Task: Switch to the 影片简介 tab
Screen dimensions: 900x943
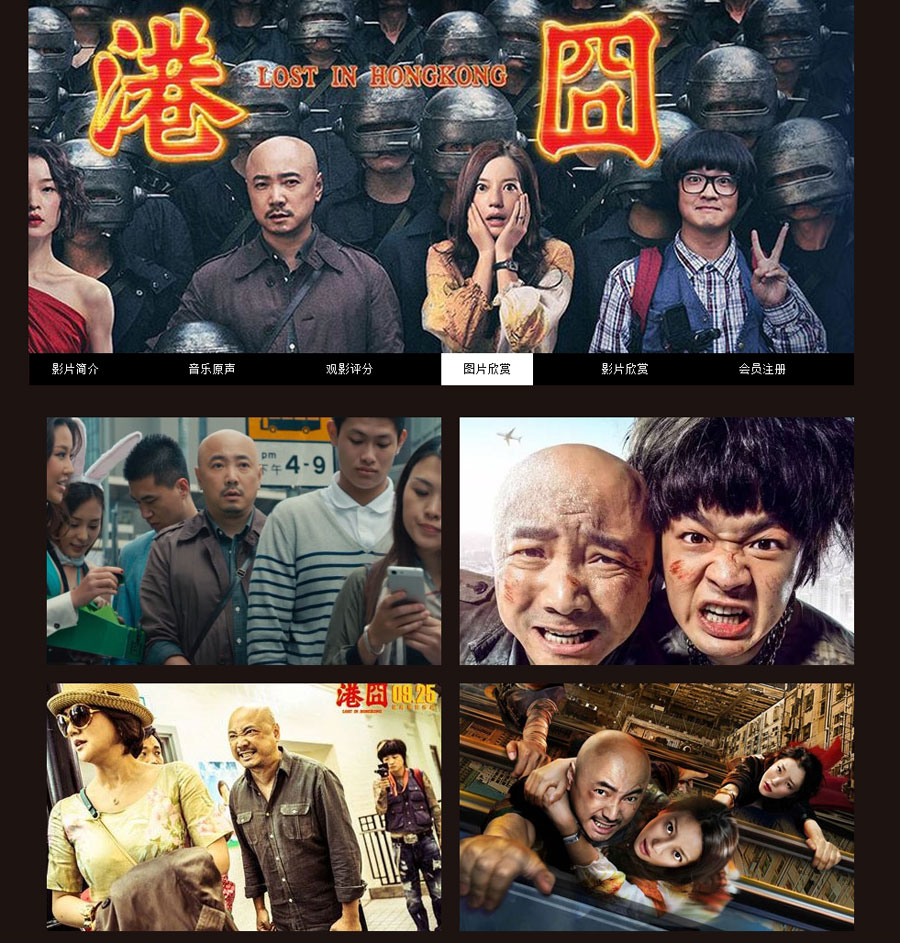Action: click(75, 369)
